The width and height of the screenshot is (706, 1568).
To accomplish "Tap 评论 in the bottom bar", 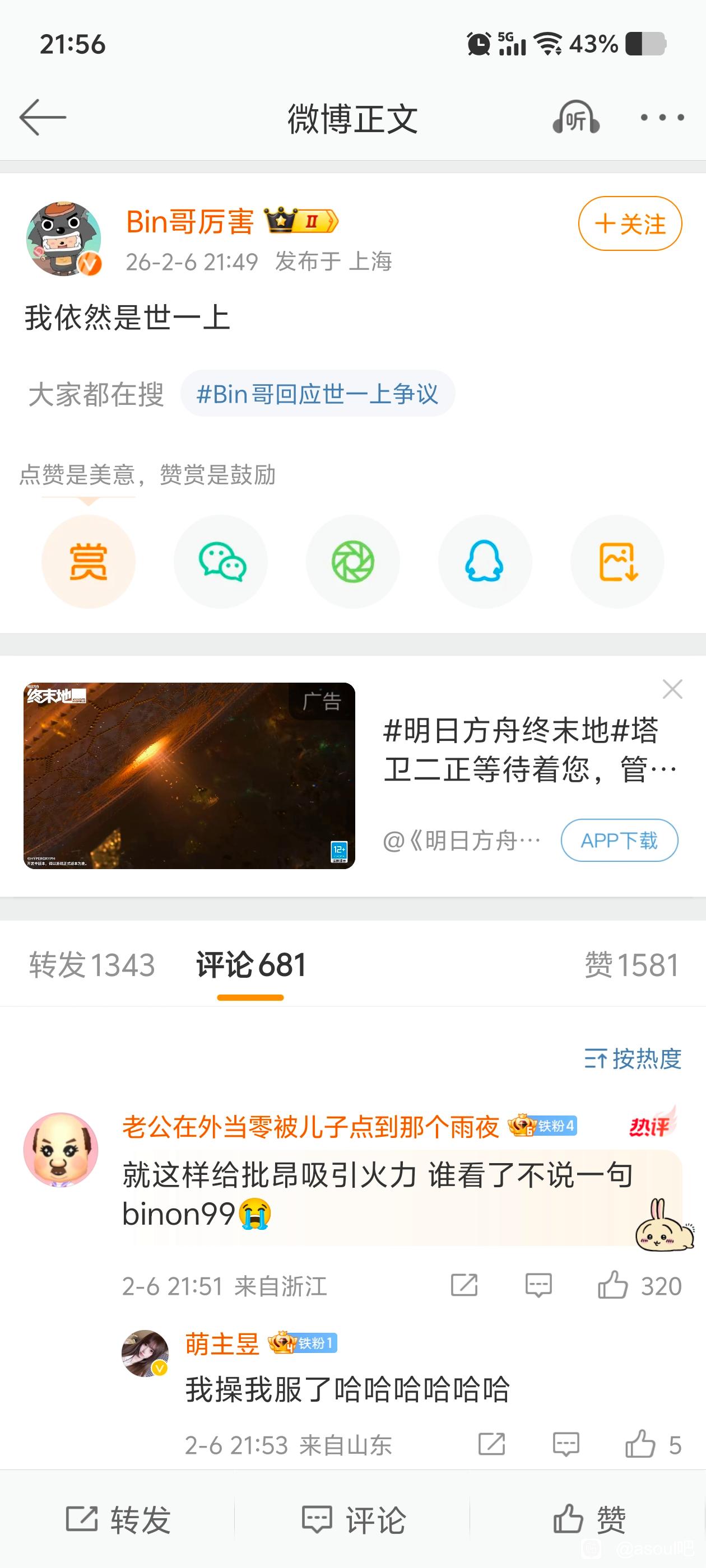I will (x=354, y=1520).
